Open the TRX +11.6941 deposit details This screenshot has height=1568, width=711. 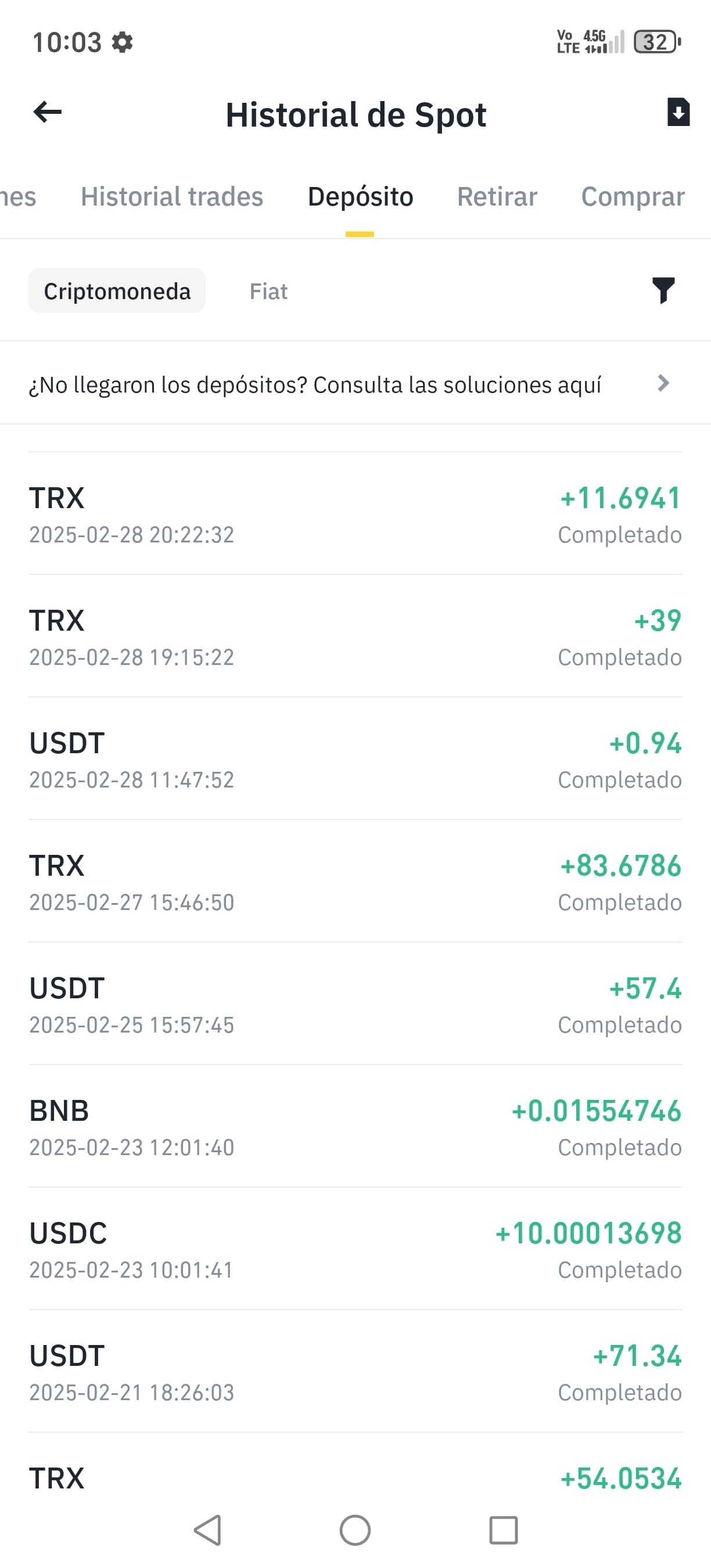coord(355,514)
